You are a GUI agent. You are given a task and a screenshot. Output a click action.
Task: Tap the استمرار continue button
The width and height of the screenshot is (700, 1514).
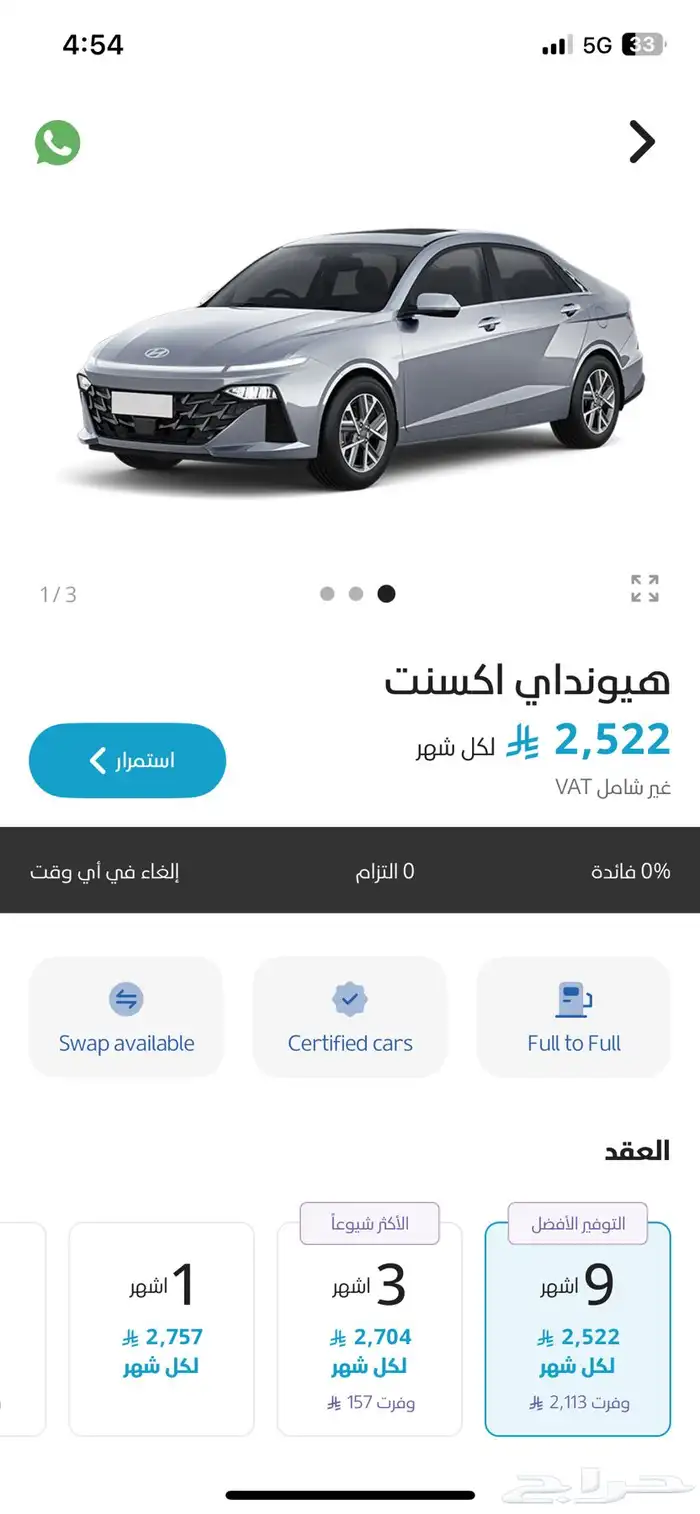pyautogui.click(x=127, y=761)
